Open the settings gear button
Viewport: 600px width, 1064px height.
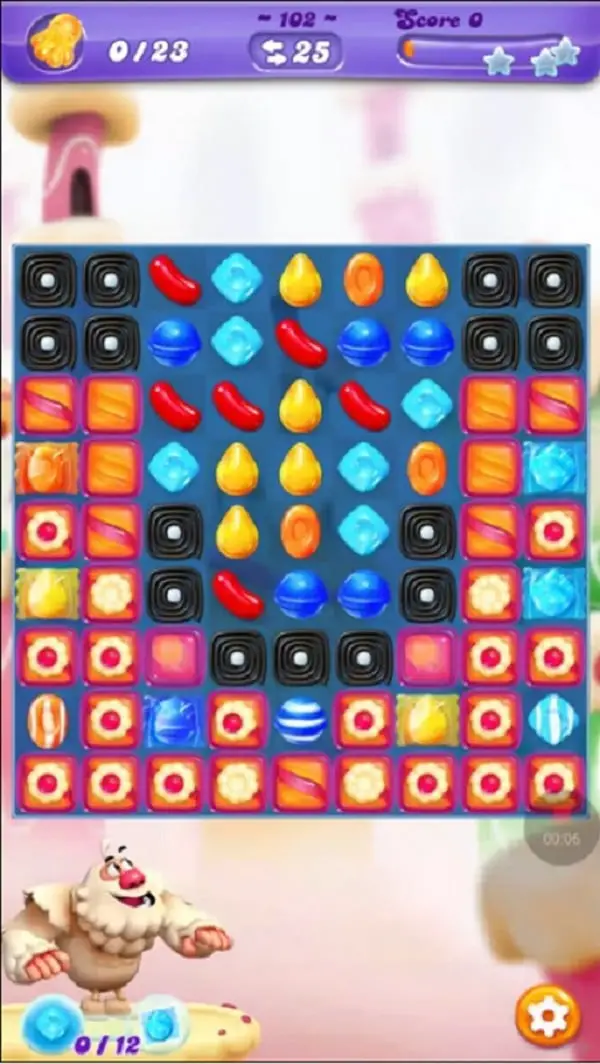pyautogui.click(x=548, y=1016)
